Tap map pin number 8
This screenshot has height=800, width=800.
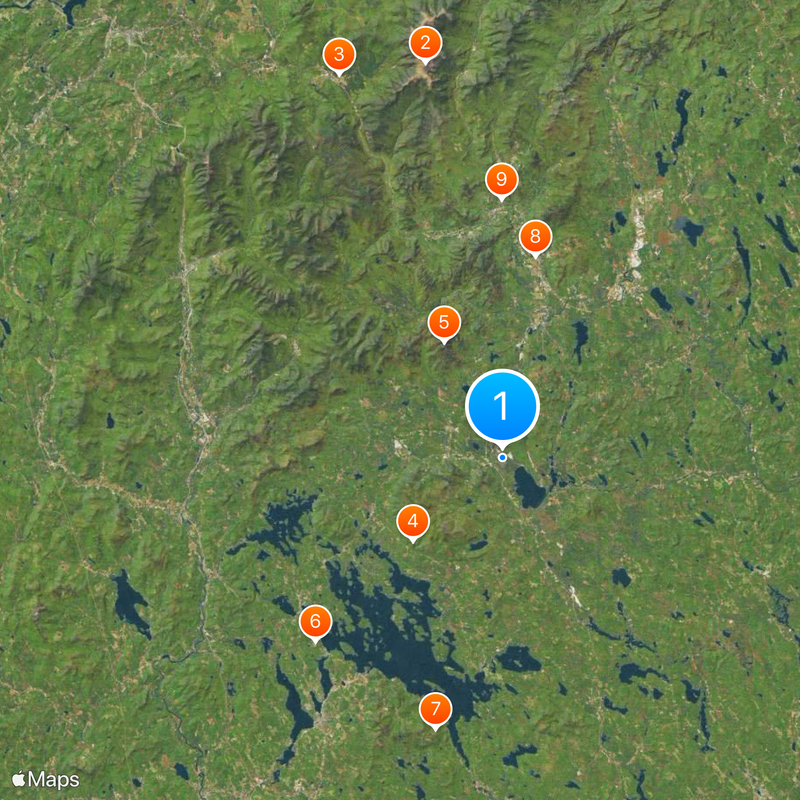(x=535, y=237)
